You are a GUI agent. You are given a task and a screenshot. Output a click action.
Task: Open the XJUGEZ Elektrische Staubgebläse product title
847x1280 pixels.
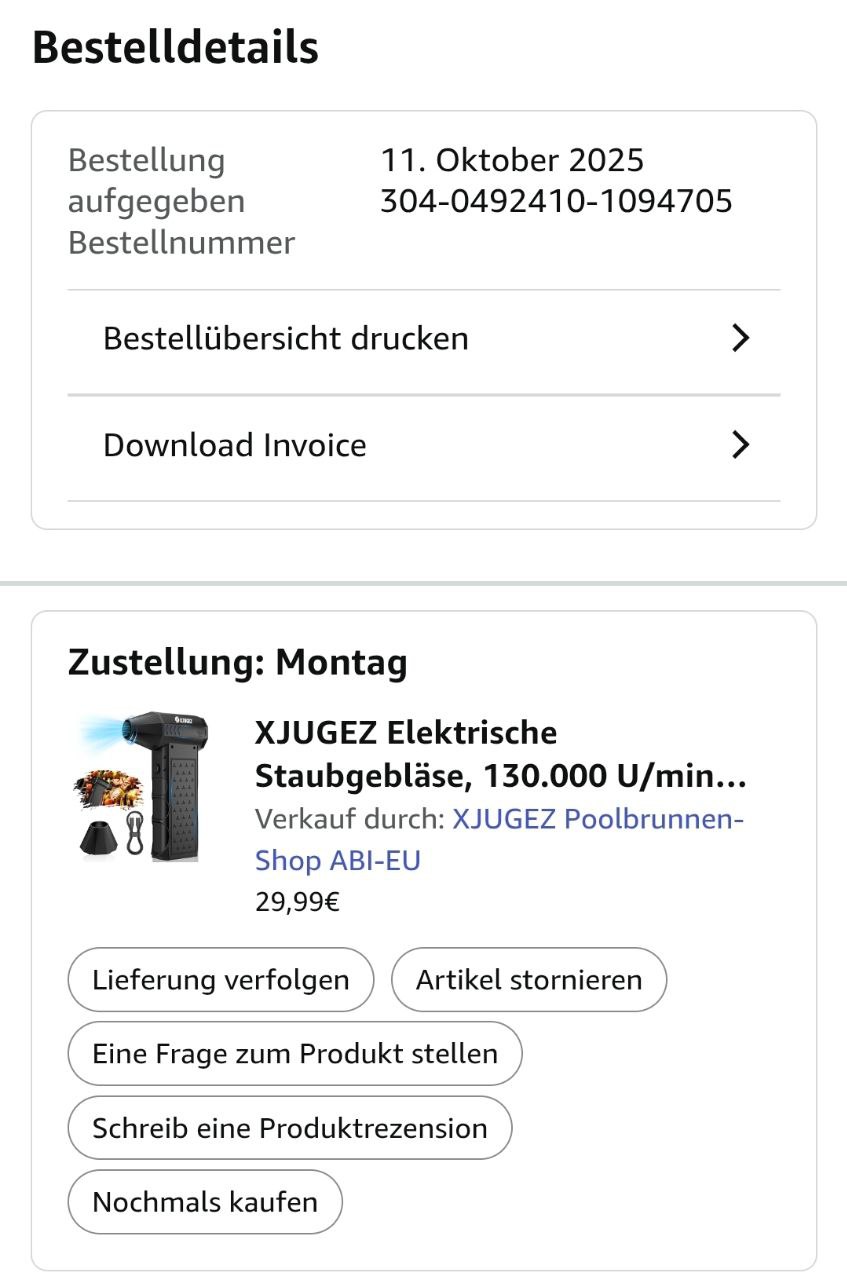(500, 754)
